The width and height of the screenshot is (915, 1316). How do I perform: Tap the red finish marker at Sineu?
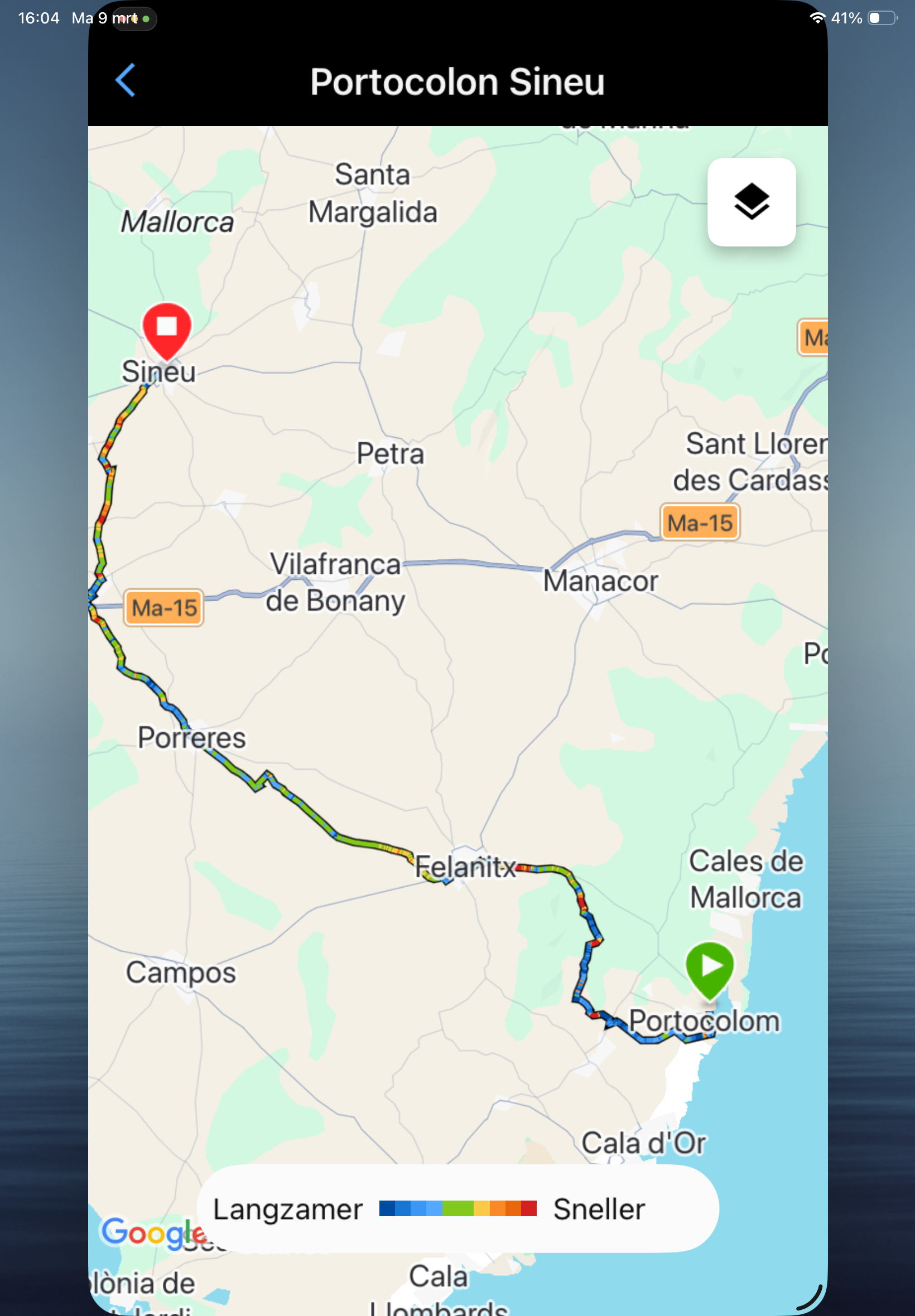coord(167,329)
